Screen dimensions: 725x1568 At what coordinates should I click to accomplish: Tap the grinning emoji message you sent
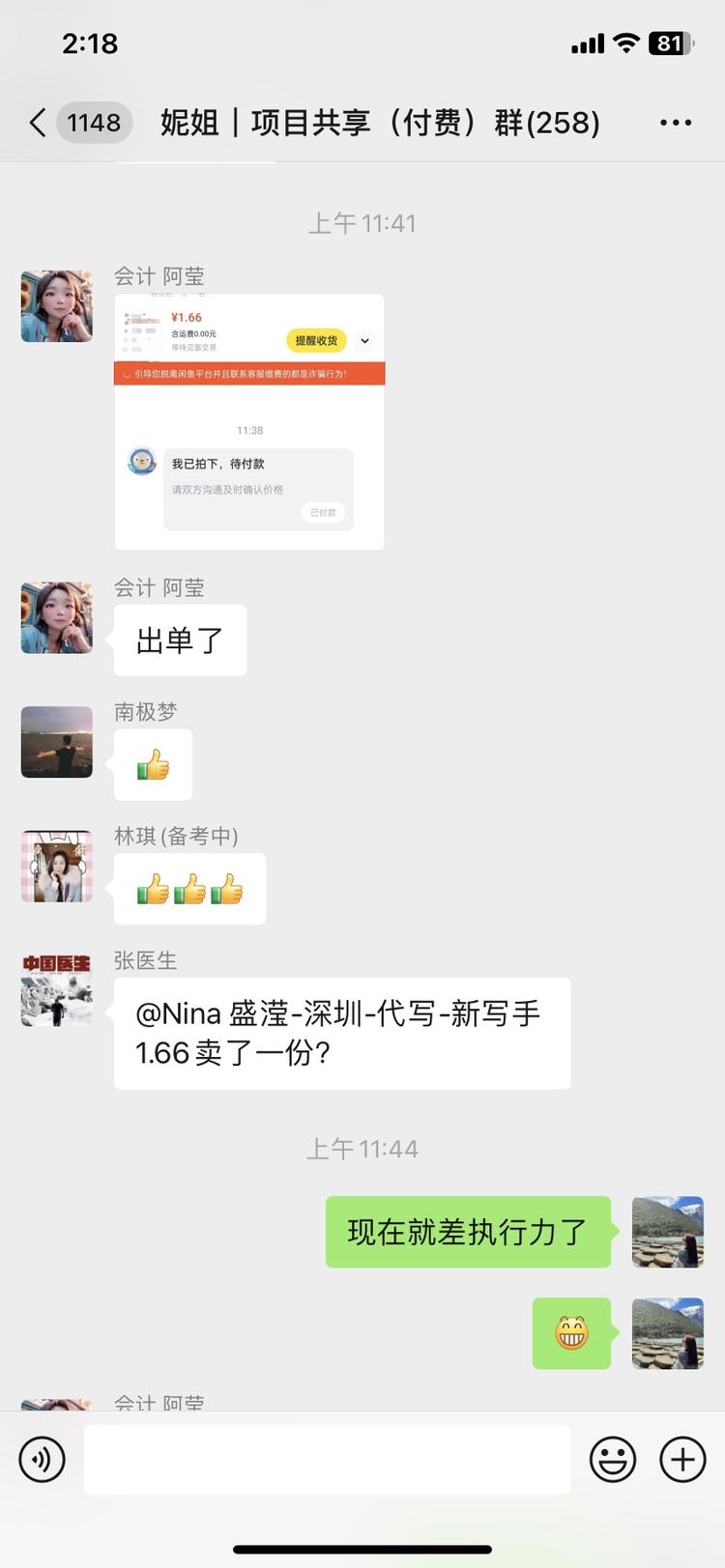571,1333
